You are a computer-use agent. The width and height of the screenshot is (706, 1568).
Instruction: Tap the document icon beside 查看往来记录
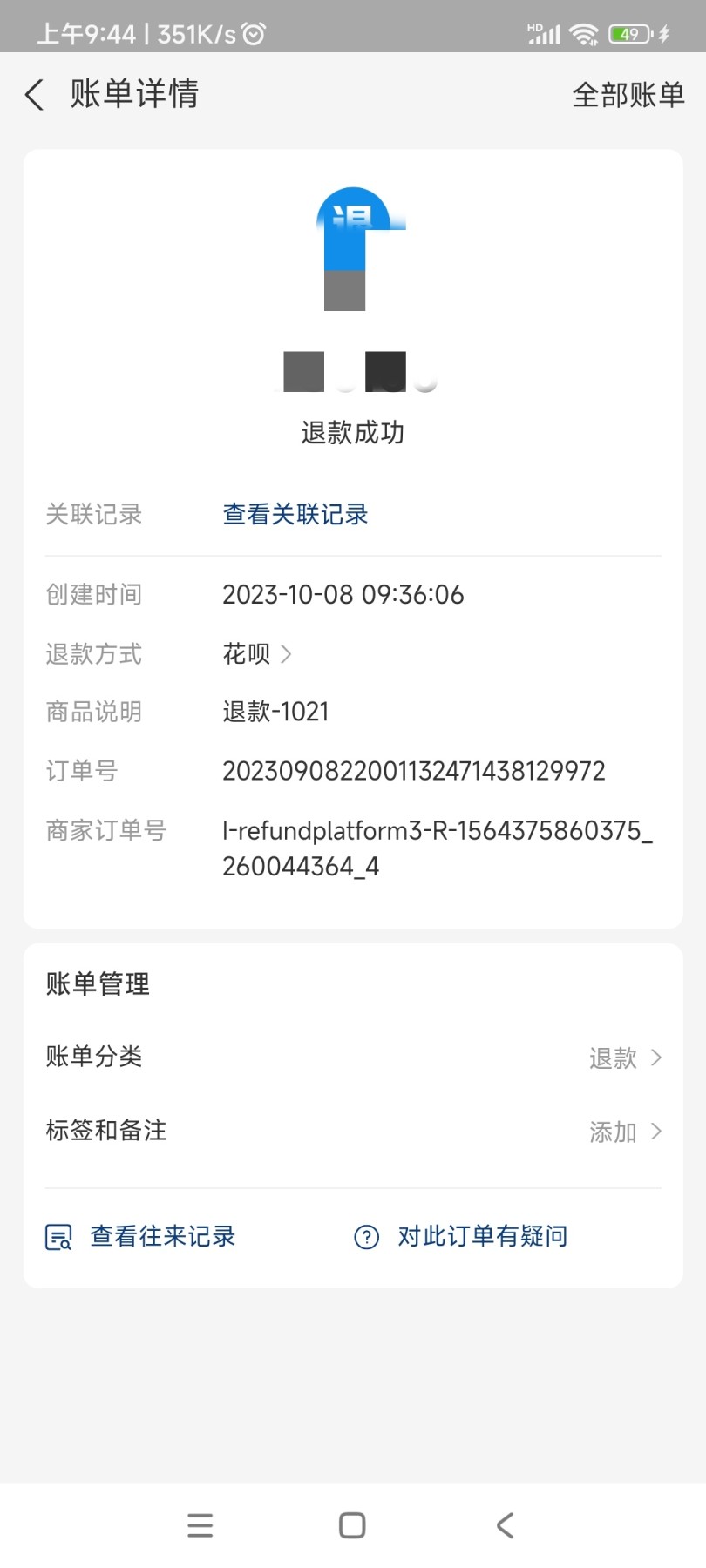click(58, 1235)
